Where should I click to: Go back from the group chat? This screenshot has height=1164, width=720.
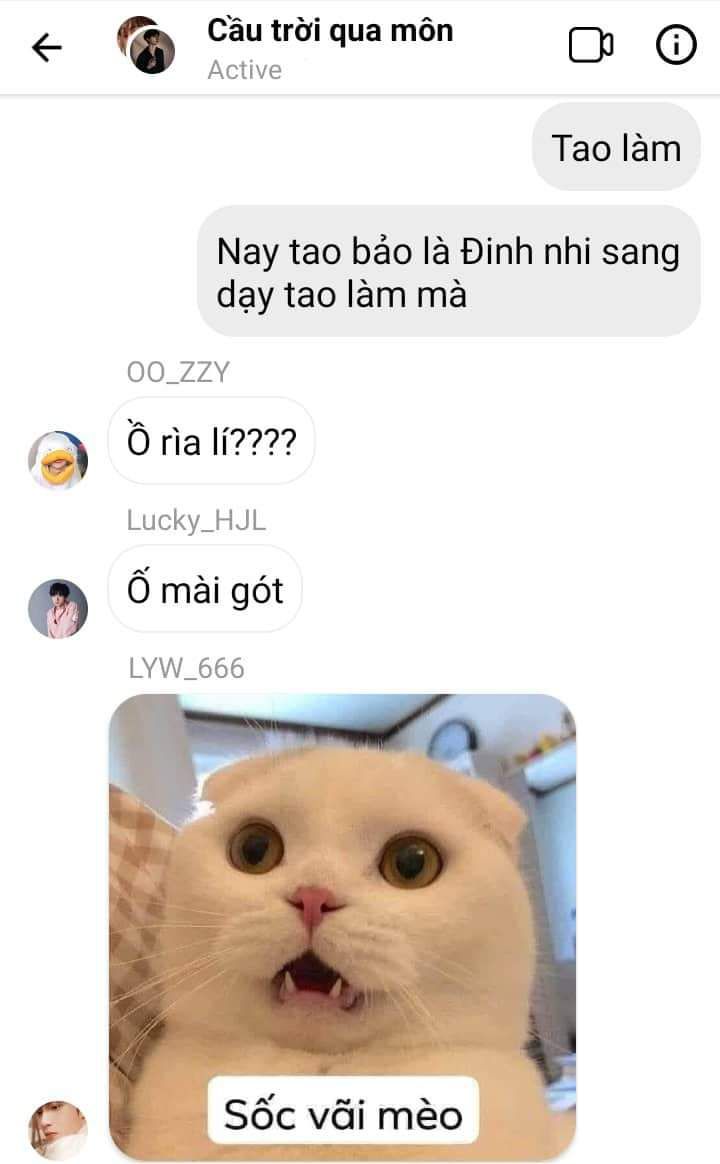47,47
